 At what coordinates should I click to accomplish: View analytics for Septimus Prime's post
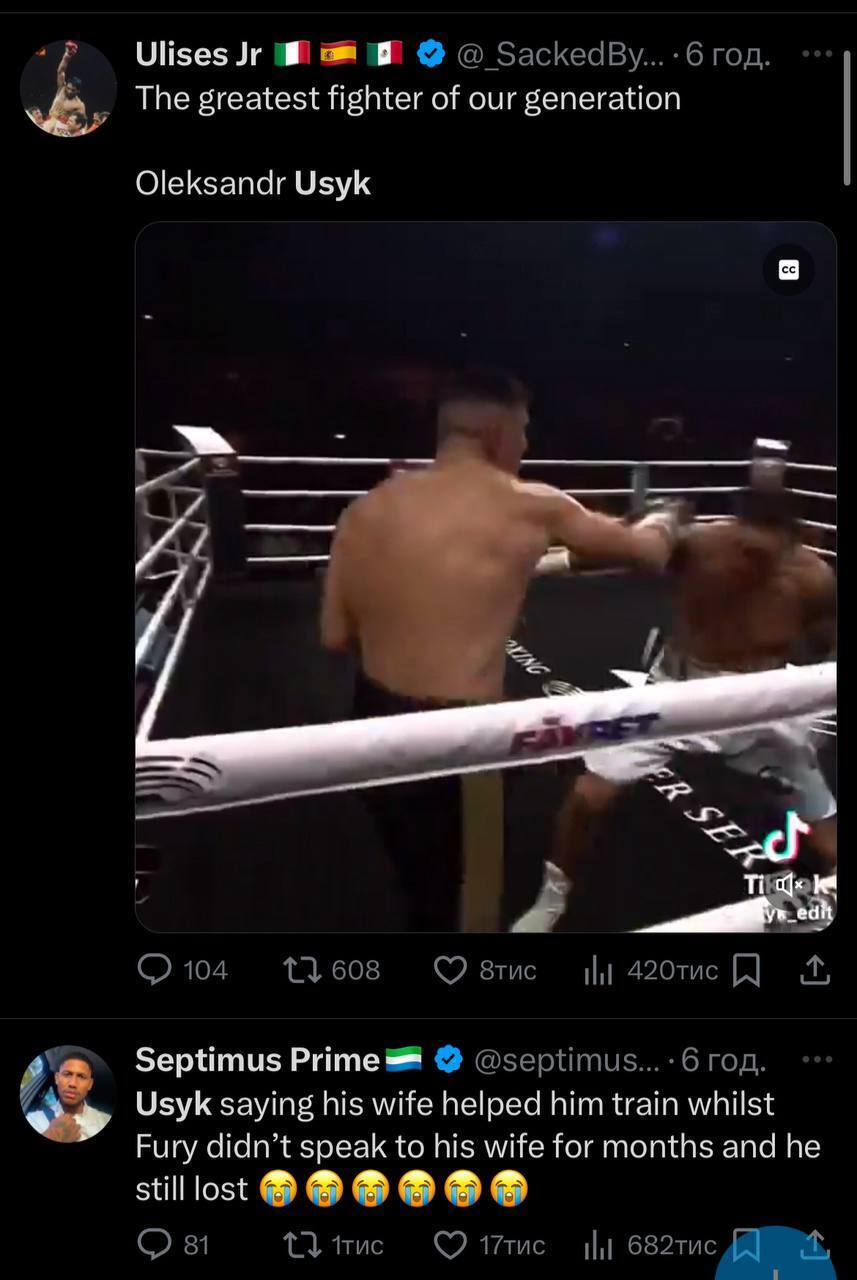coord(598,1244)
